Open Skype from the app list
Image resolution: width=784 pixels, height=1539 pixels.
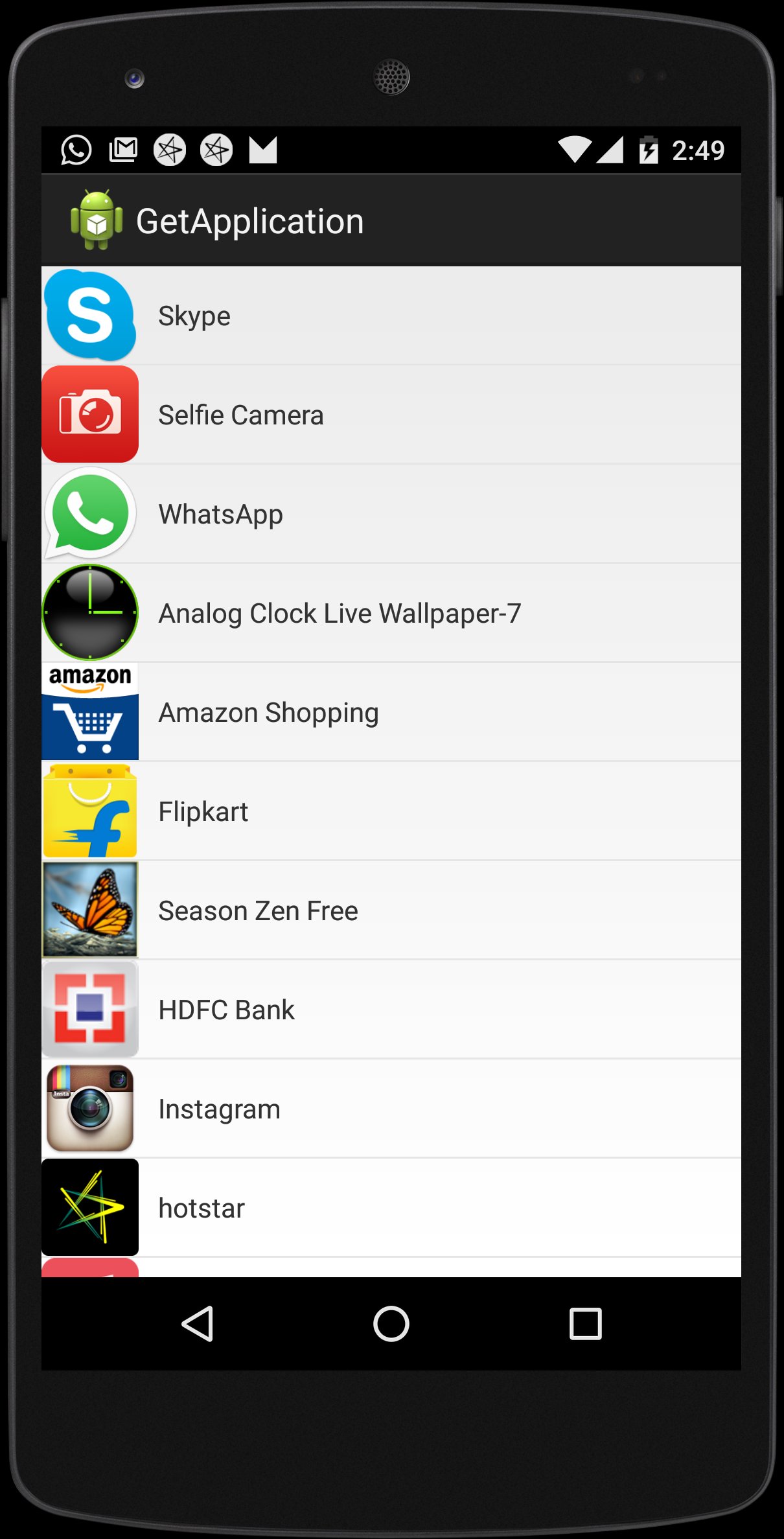pyautogui.click(x=90, y=315)
